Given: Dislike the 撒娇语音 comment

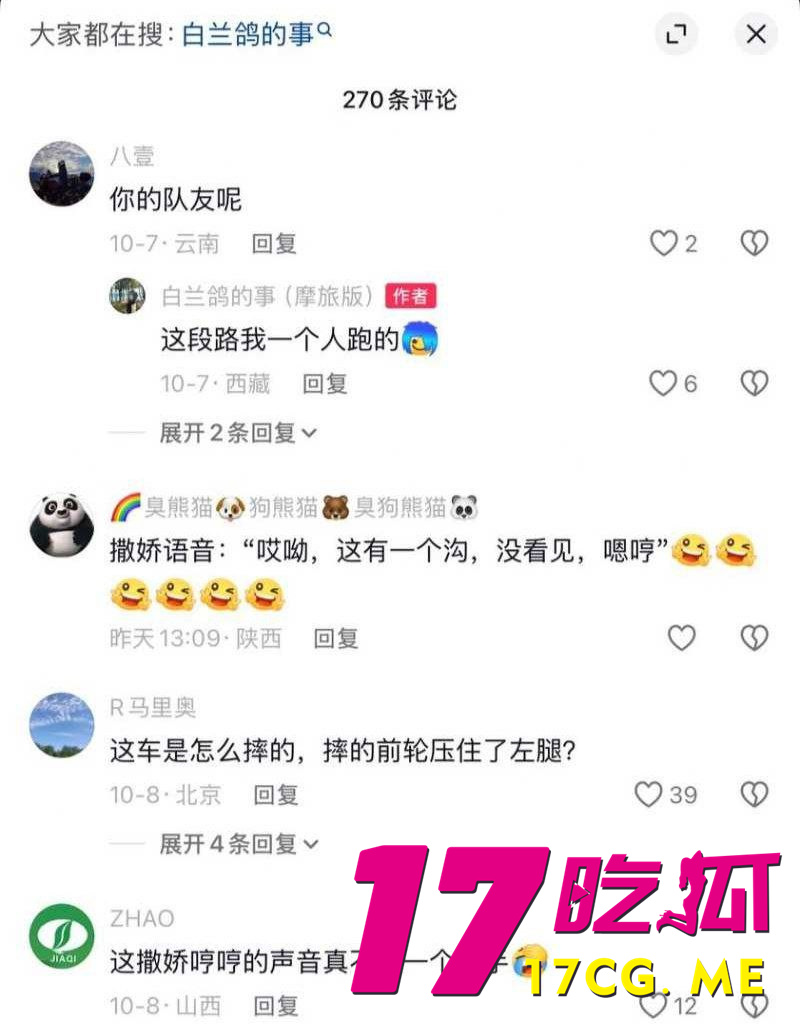Looking at the screenshot, I should [x=754, y=638].
